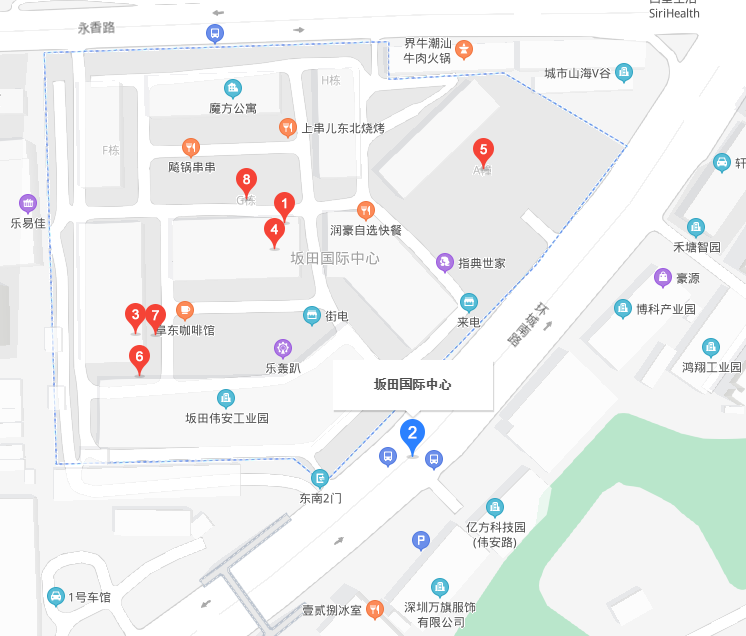Open the 坂田国际中心 info popup
Viewport: 746px width, 636px height.
coord(412,384)
